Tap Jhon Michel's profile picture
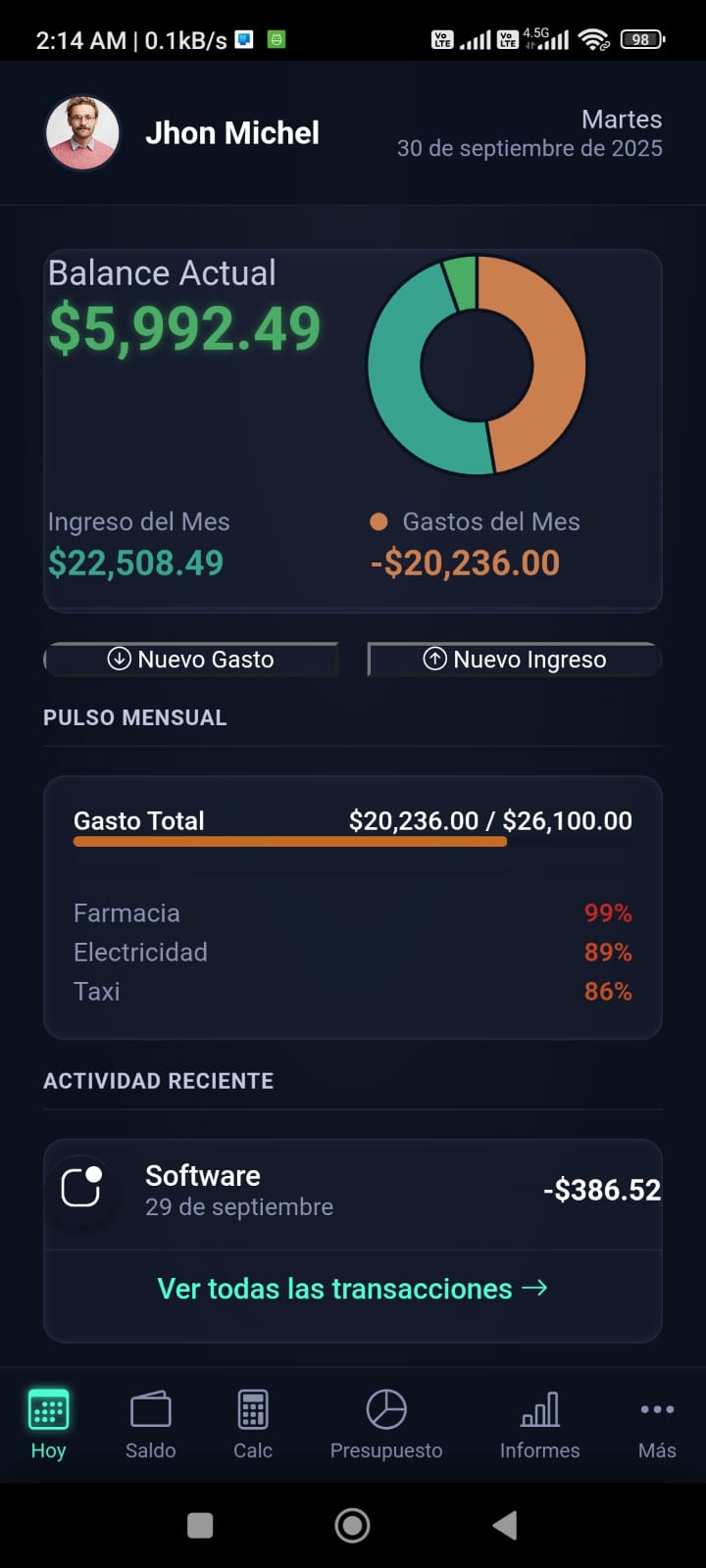The width and height of the screenshot is (706, 1568). tap(82, 133)
